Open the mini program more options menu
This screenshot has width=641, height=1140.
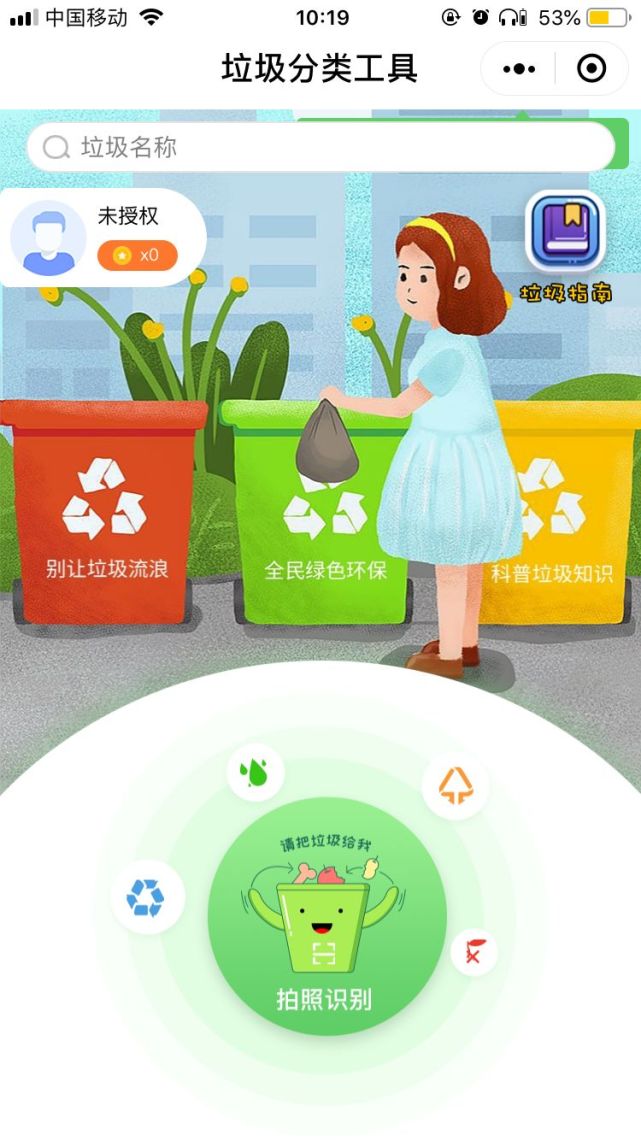pos(519,69)
